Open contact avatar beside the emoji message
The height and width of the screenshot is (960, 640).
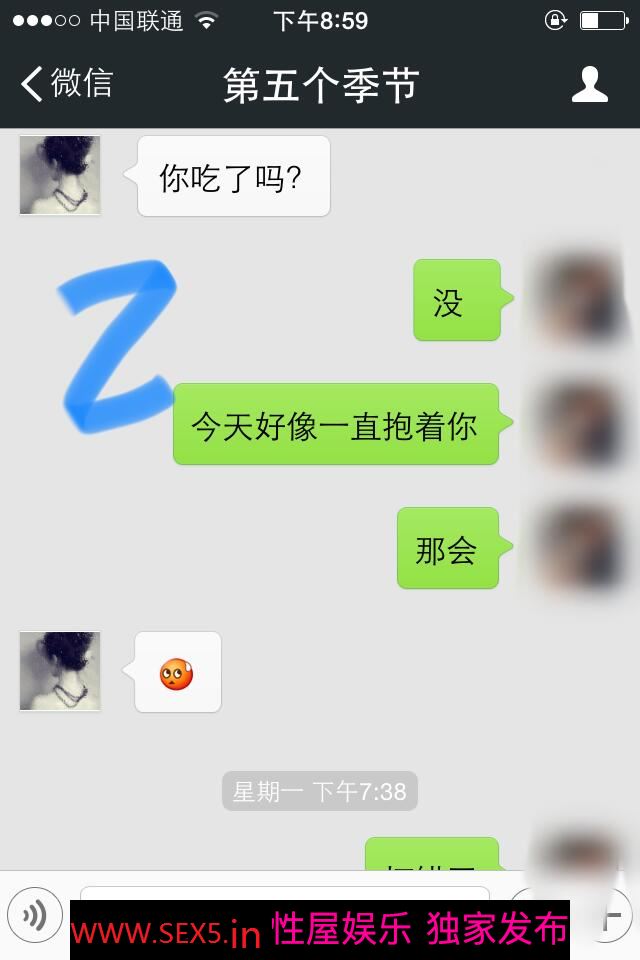[60, 671]
